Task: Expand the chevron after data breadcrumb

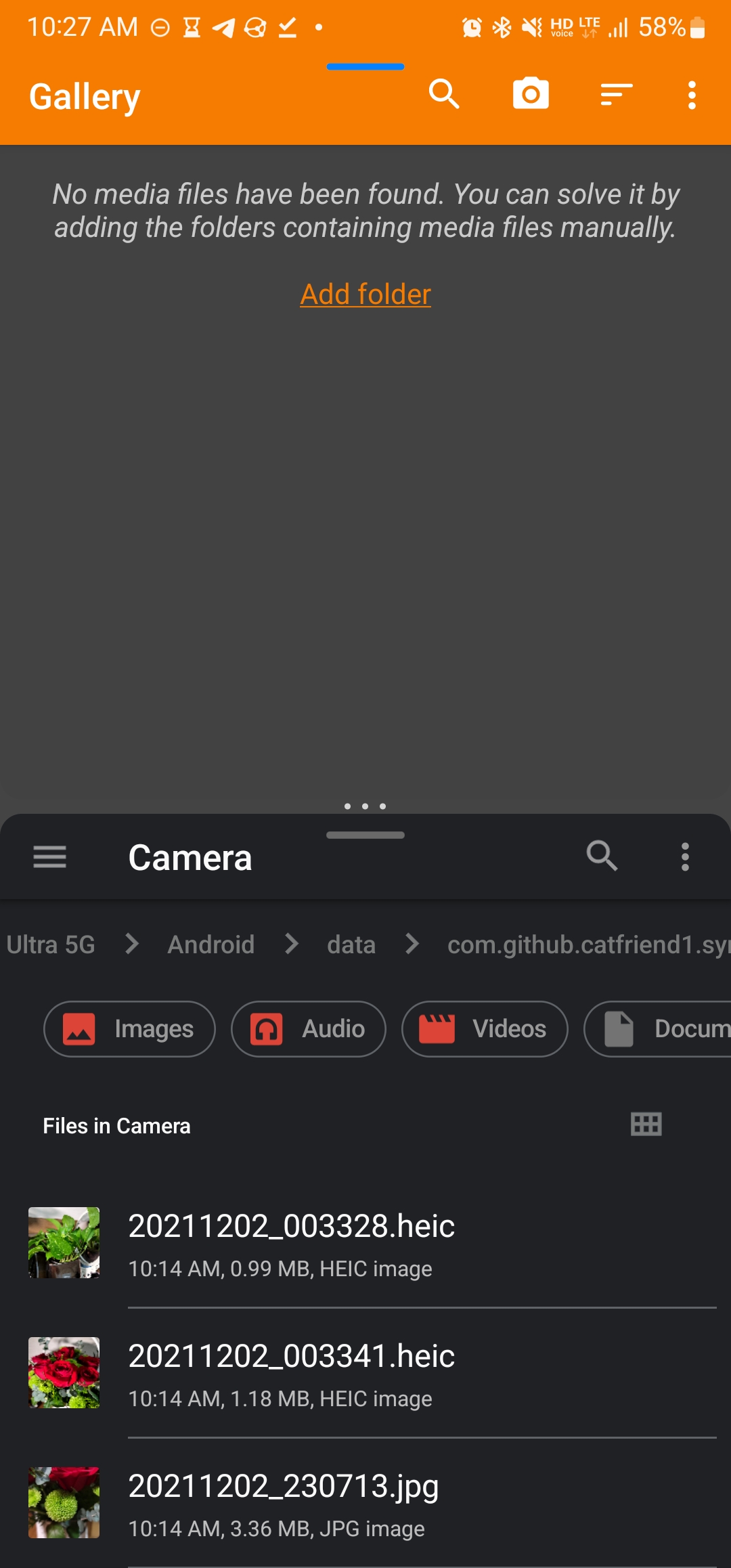Action: (x=412, y=944)
